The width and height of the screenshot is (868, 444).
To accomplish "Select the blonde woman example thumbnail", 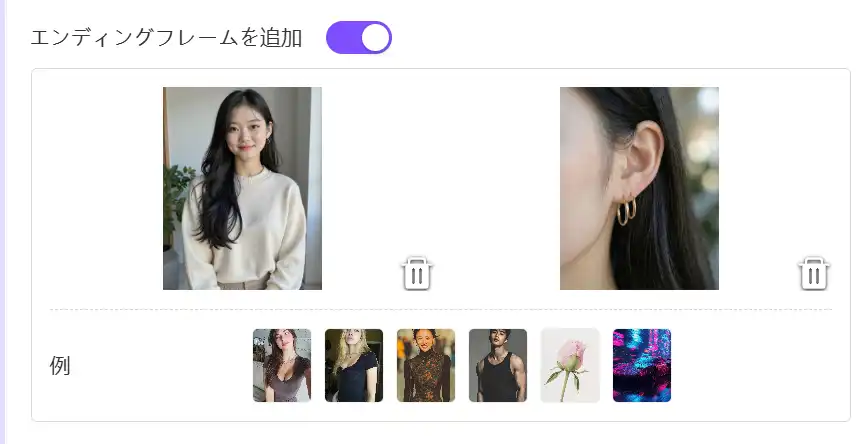I will [354, 366].
